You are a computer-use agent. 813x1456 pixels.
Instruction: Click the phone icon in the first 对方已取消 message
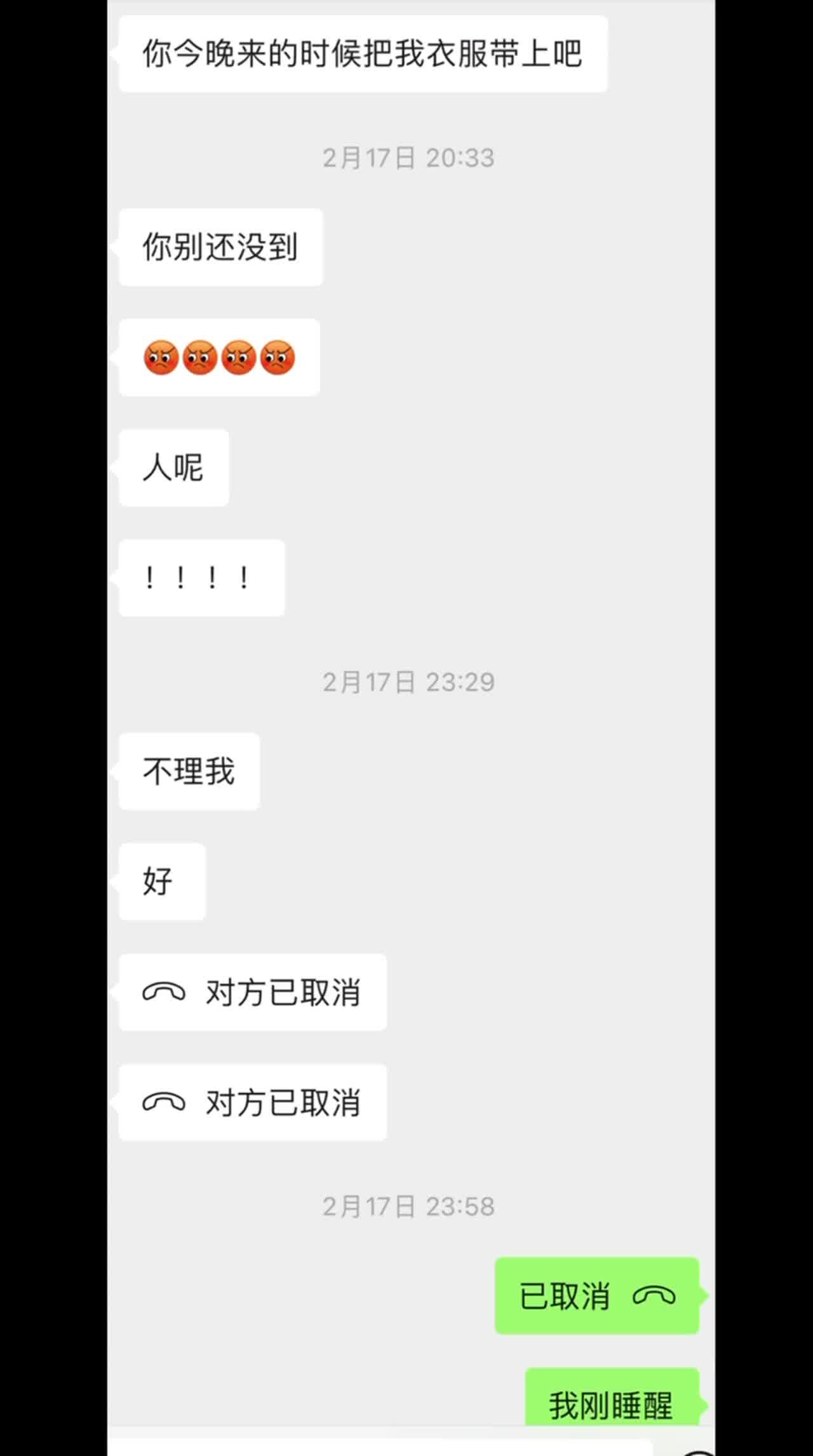coord(164,993)
